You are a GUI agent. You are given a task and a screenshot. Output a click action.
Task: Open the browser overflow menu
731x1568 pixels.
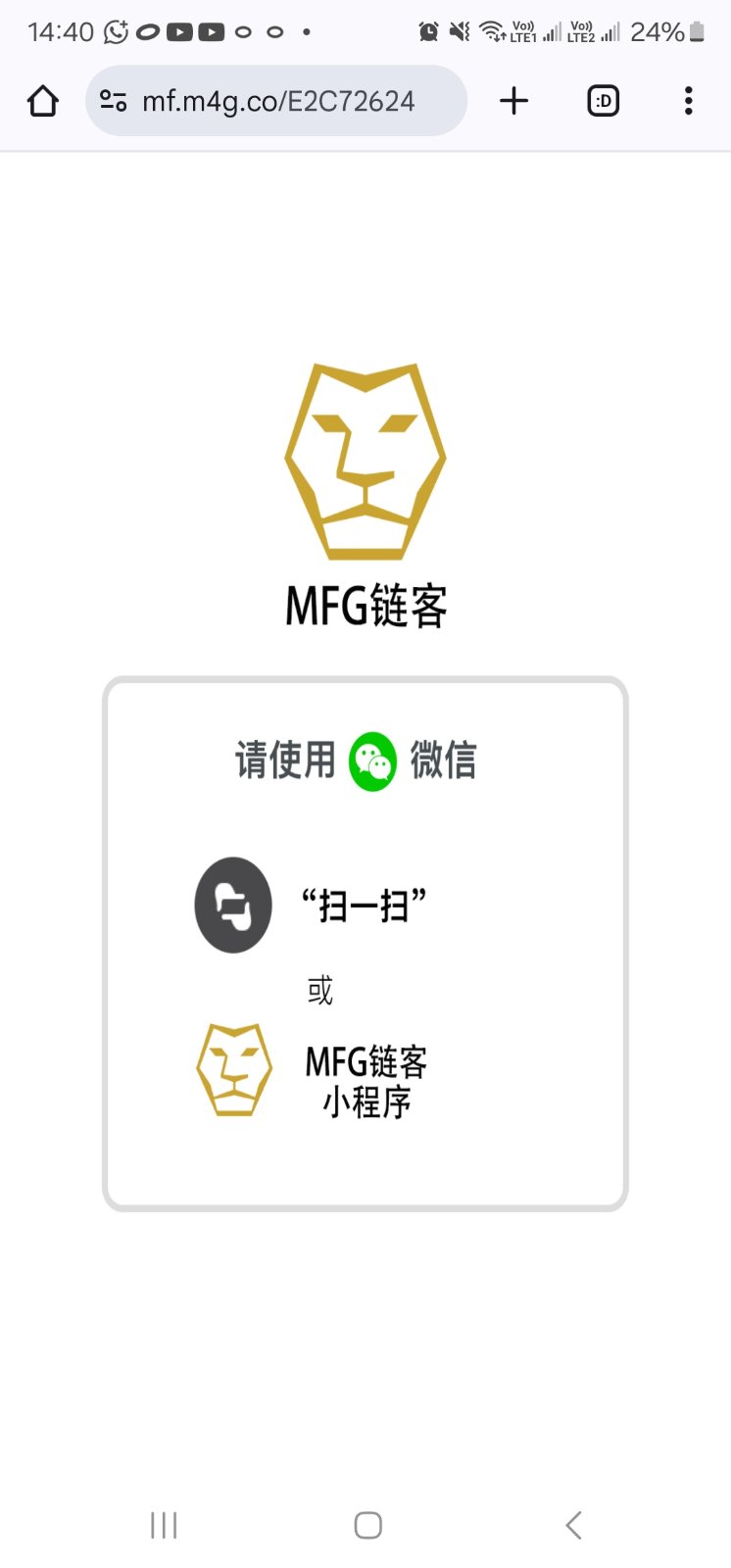pyautogui.click(x=689, y=101)
